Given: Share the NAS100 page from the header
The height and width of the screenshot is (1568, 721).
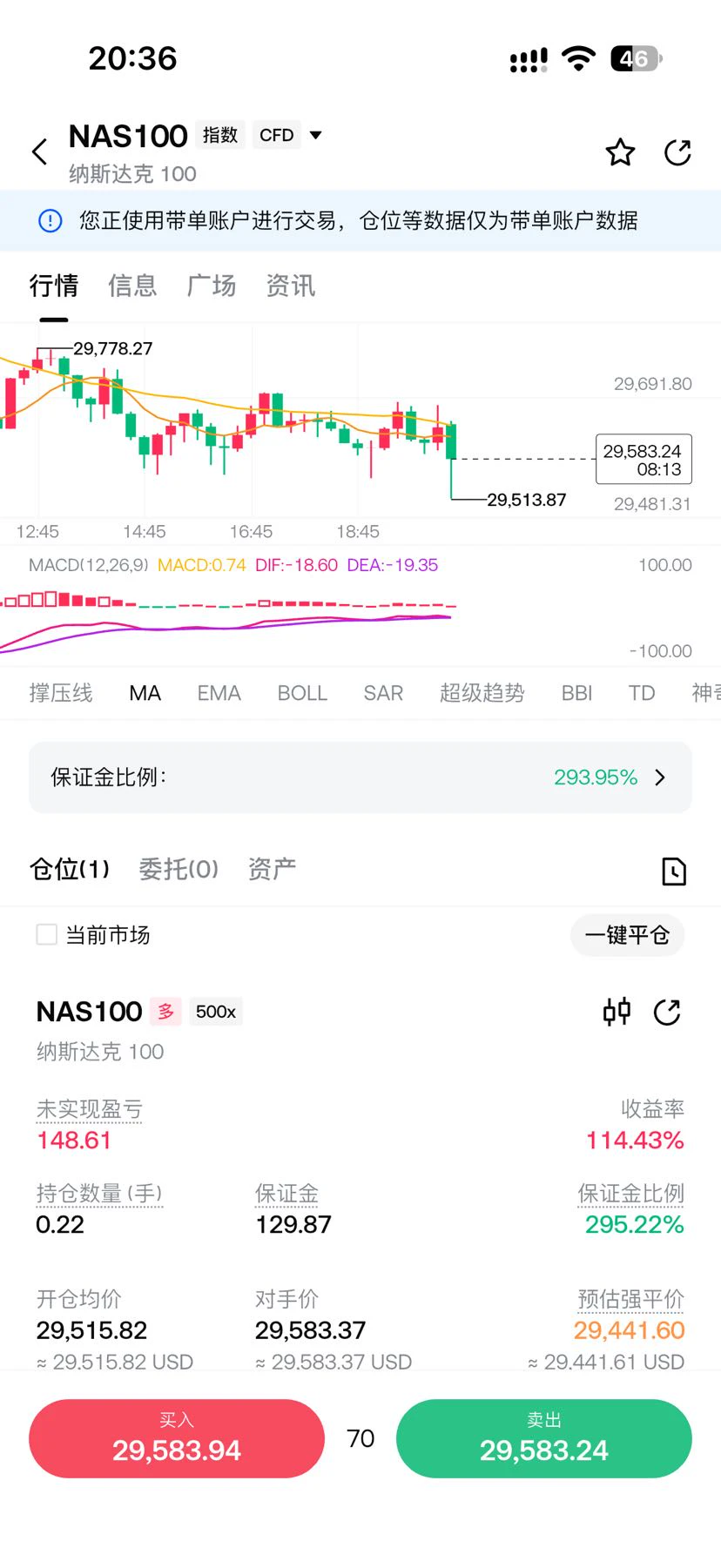Looking at the screenshot, I should point(677,152).
